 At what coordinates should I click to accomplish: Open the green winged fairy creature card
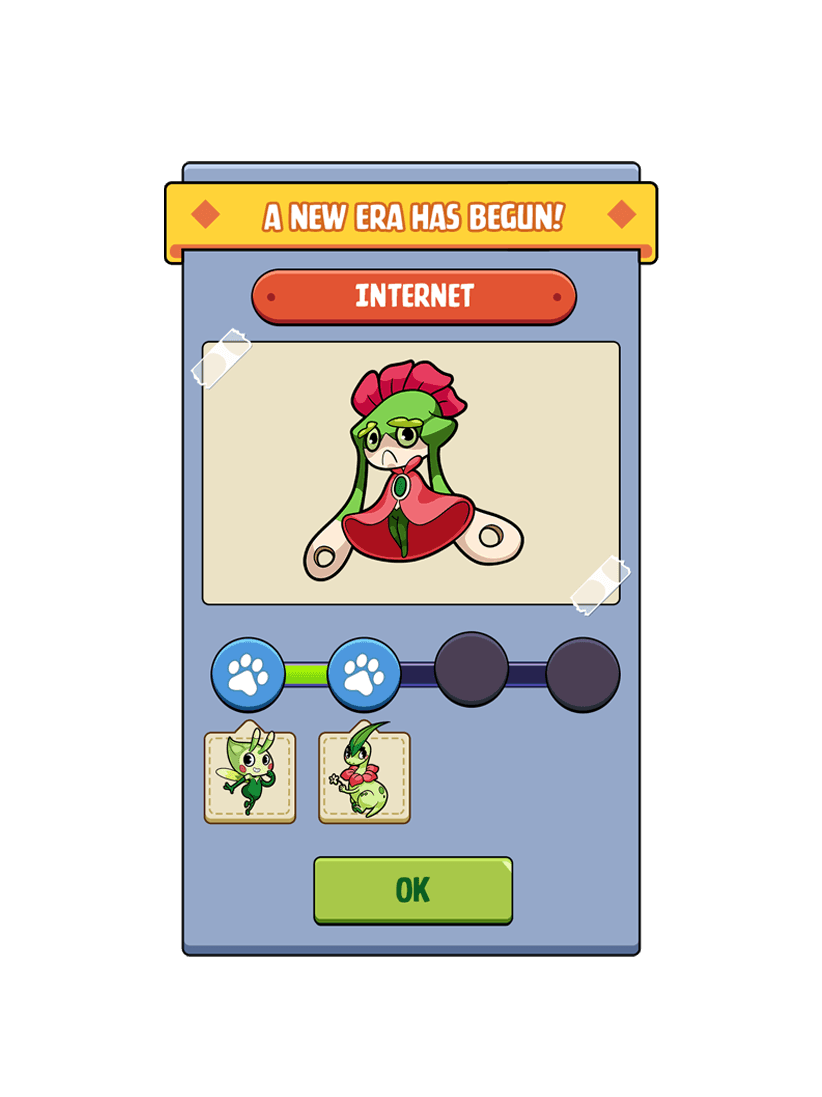(x=250, y=777)
